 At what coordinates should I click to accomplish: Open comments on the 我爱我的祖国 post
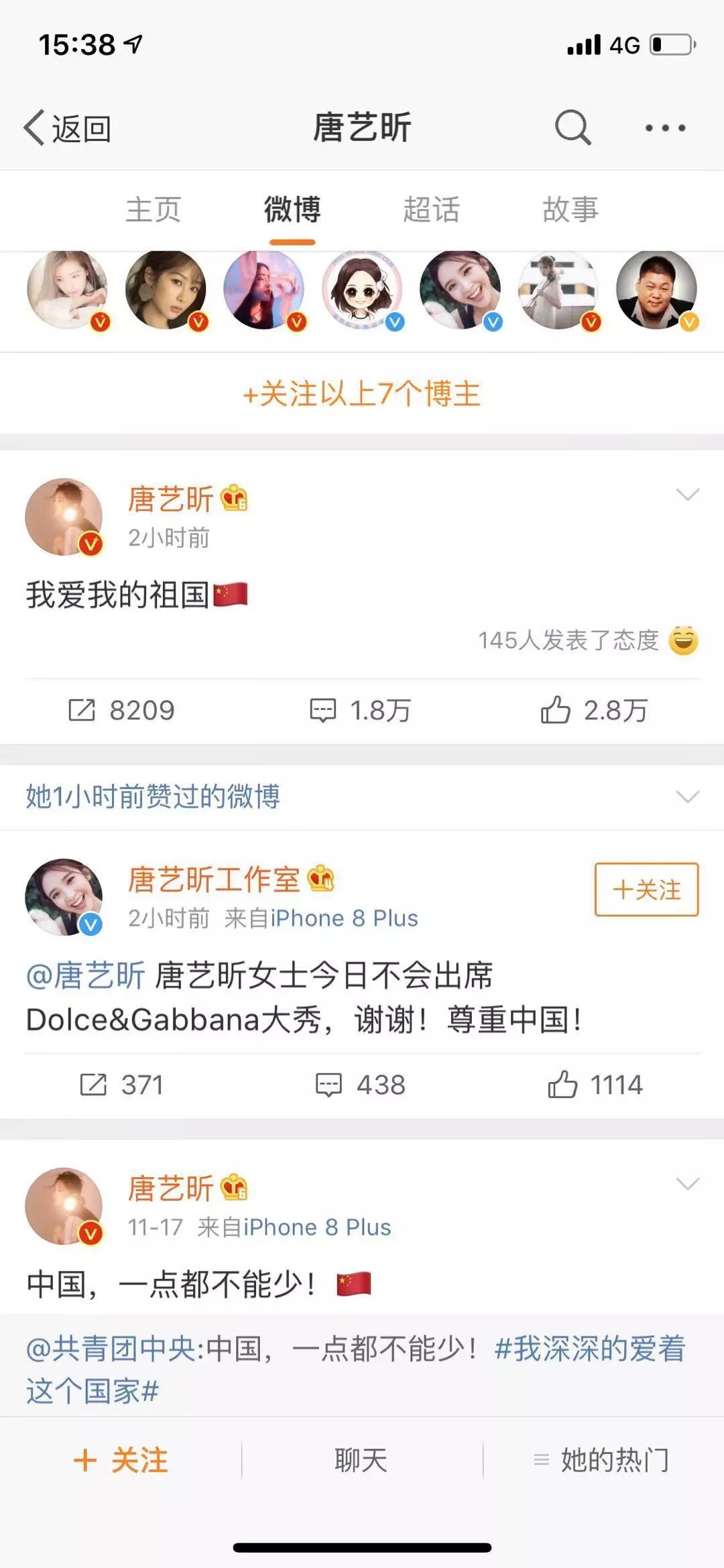361,710
